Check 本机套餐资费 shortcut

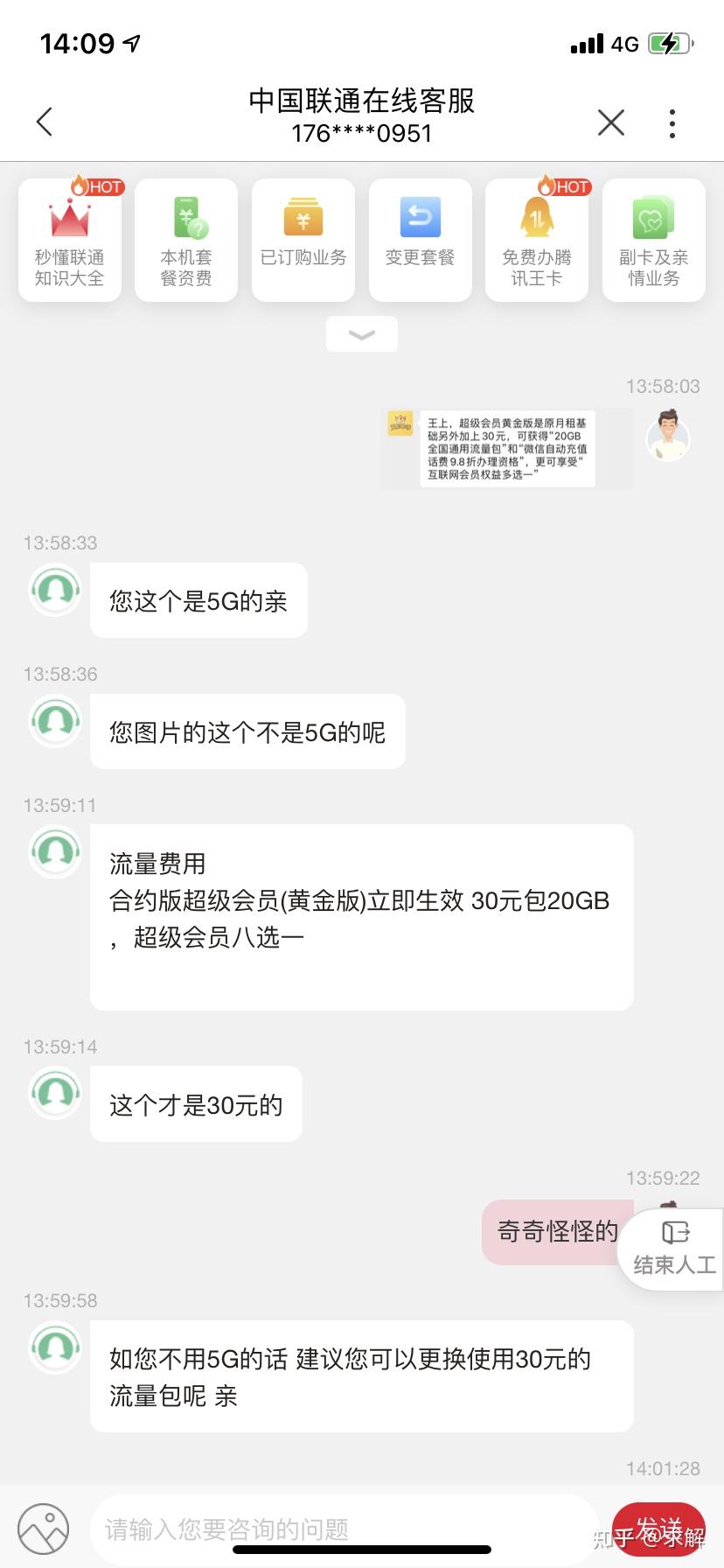click(x=186, y=241)
